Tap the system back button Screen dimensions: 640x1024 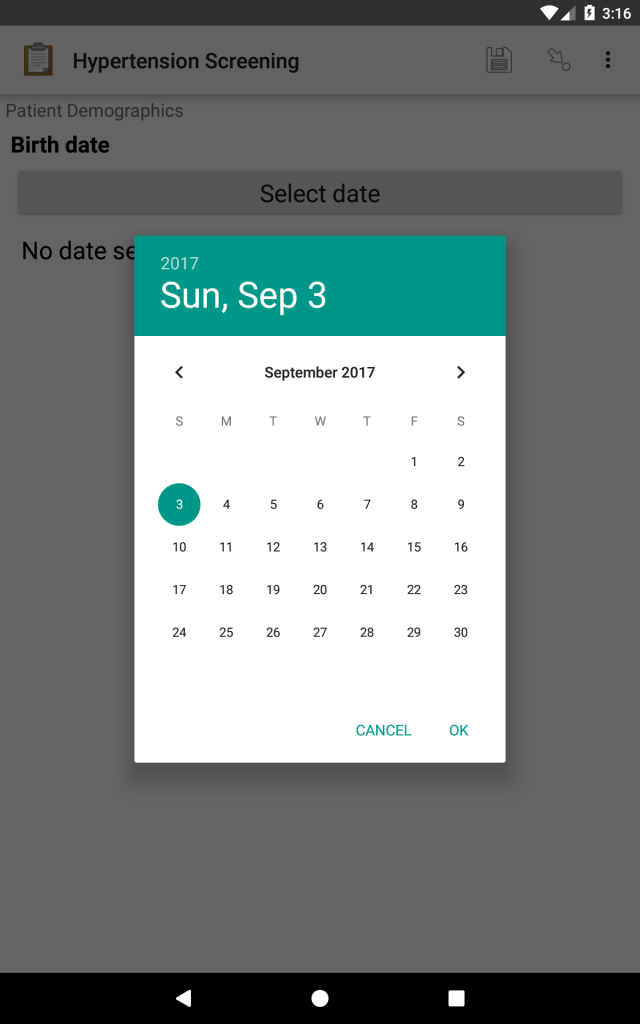pos(183,998)
